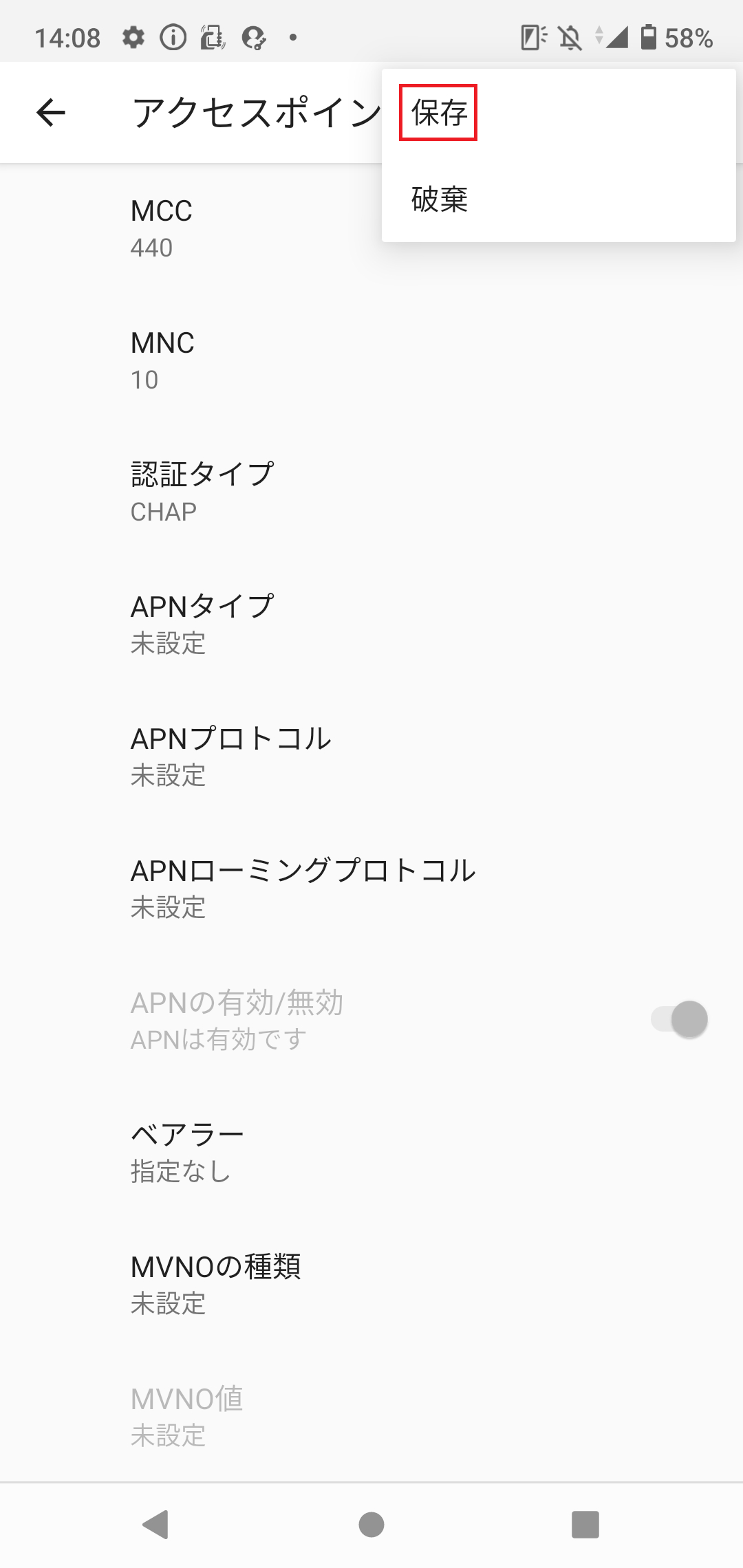
Task: Tap the rotating device status icon
Action: pyautogui.click(x=212, y=39)
